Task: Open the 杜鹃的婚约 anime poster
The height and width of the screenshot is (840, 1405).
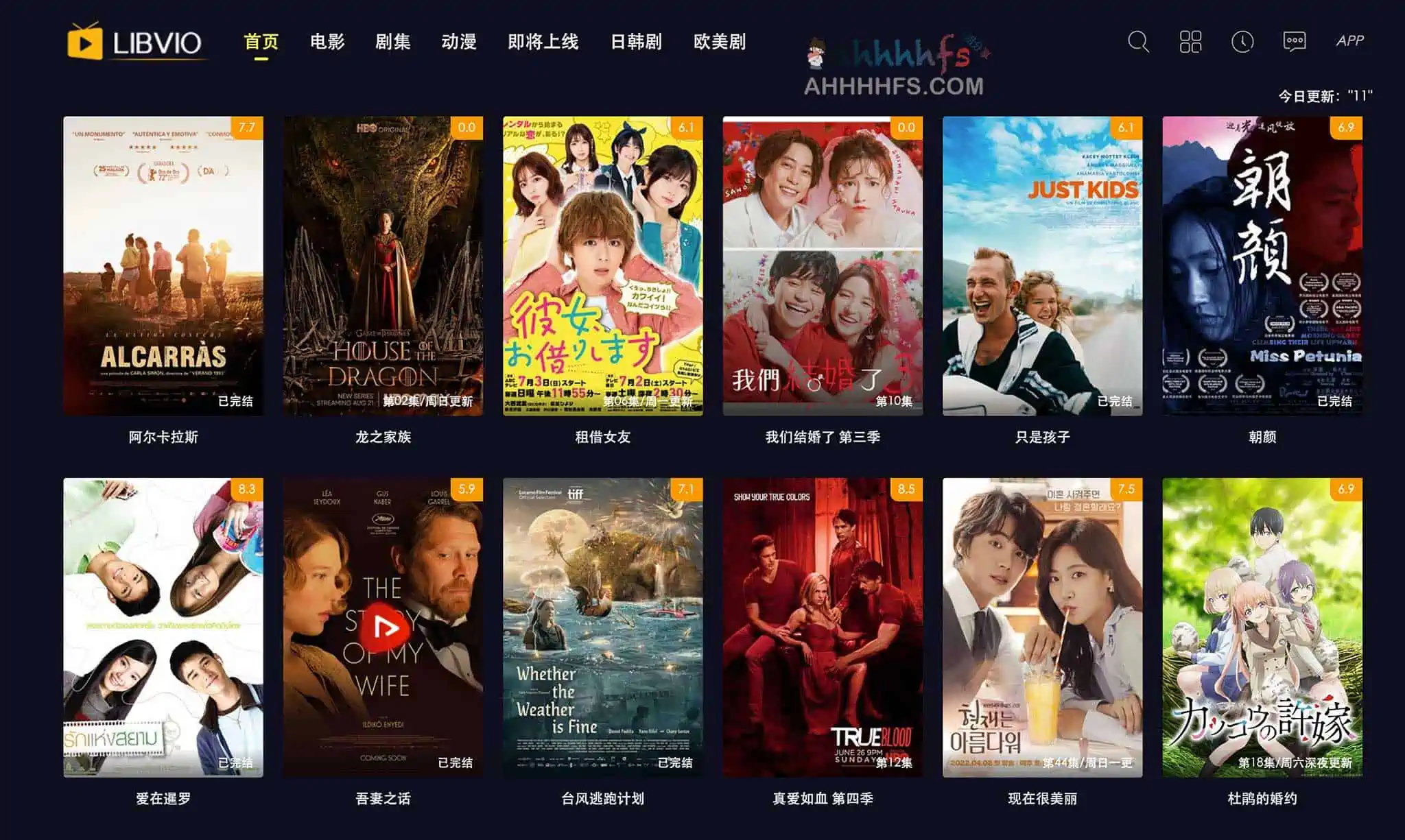Action: click(x=1262, y=627)
